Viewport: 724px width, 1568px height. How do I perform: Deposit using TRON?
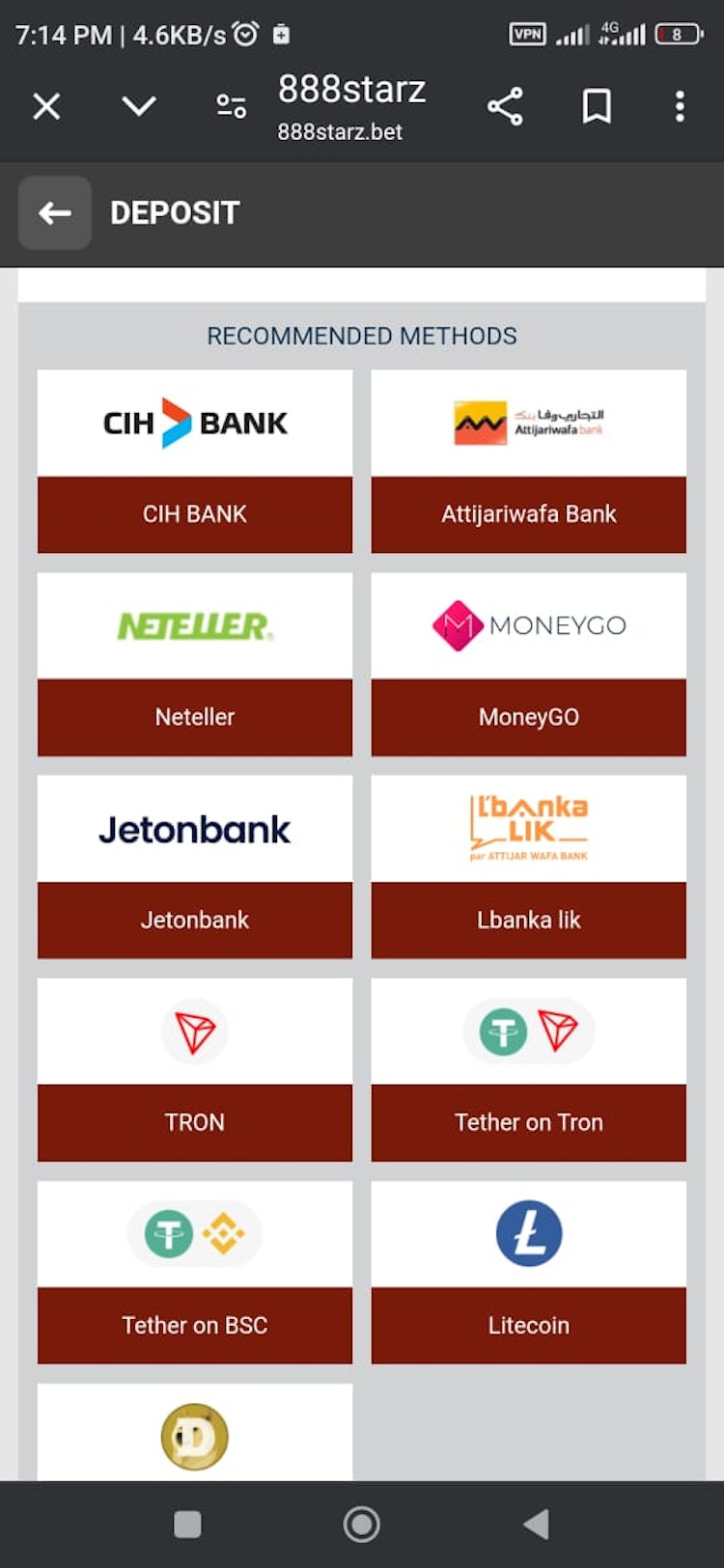195,1069
